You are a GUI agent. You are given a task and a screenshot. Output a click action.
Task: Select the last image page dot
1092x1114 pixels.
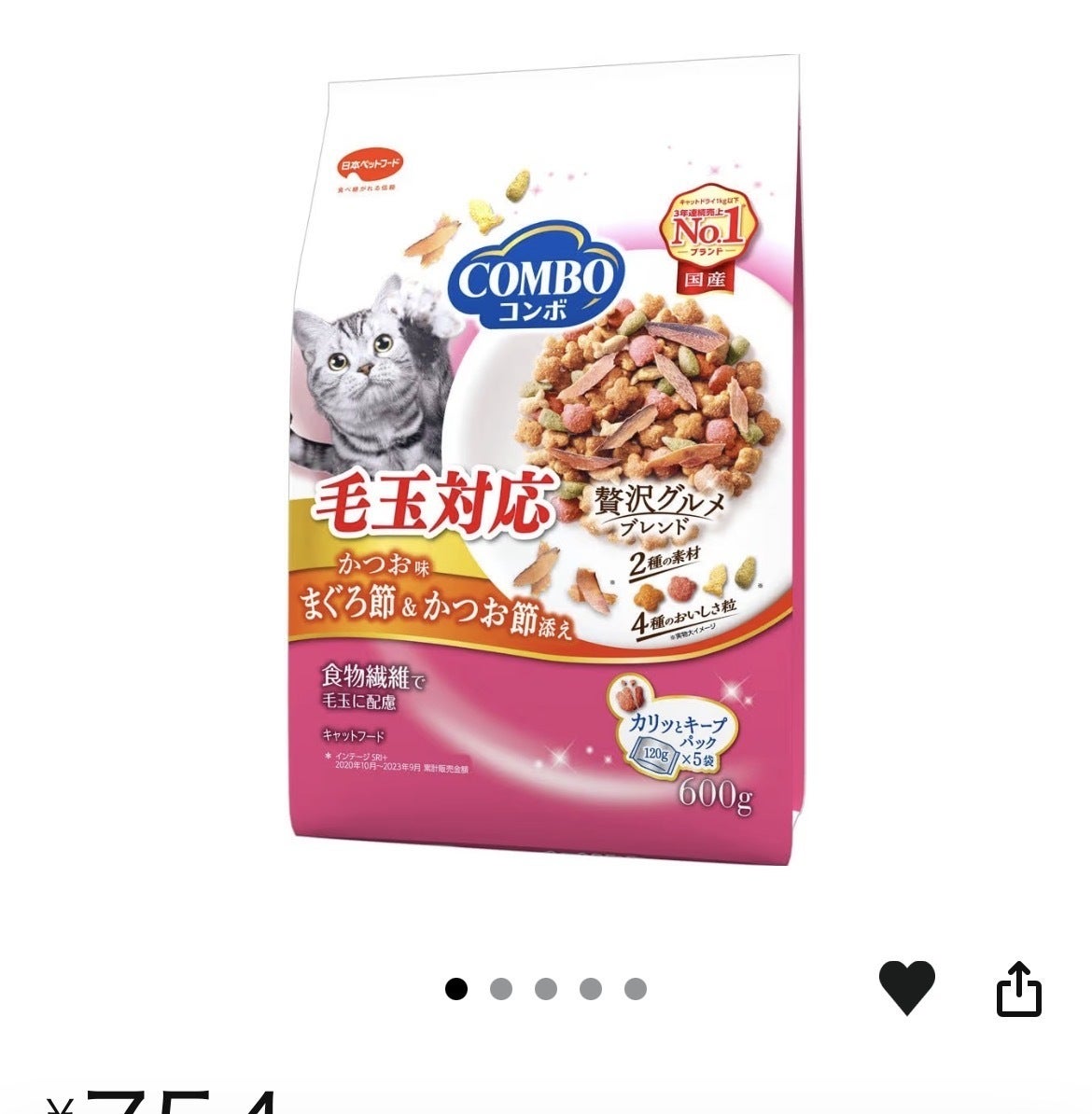[636, 989]
